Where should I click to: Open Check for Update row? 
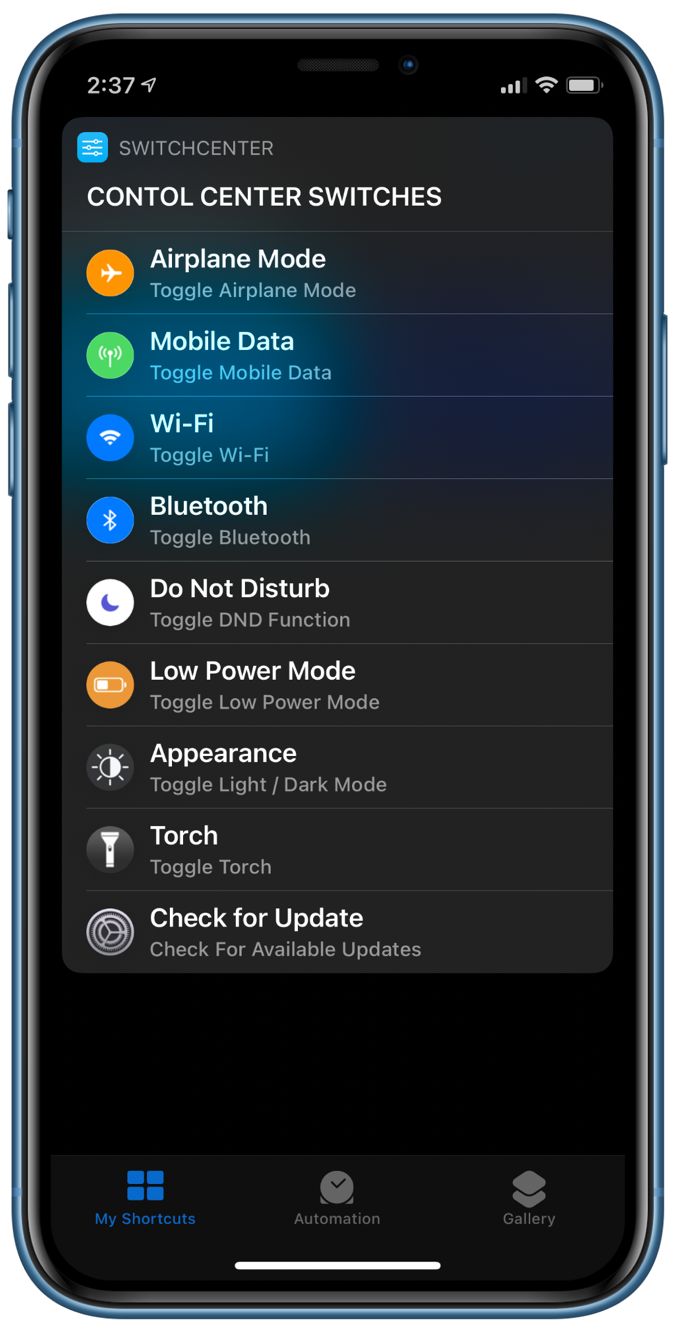coord(337,932)
